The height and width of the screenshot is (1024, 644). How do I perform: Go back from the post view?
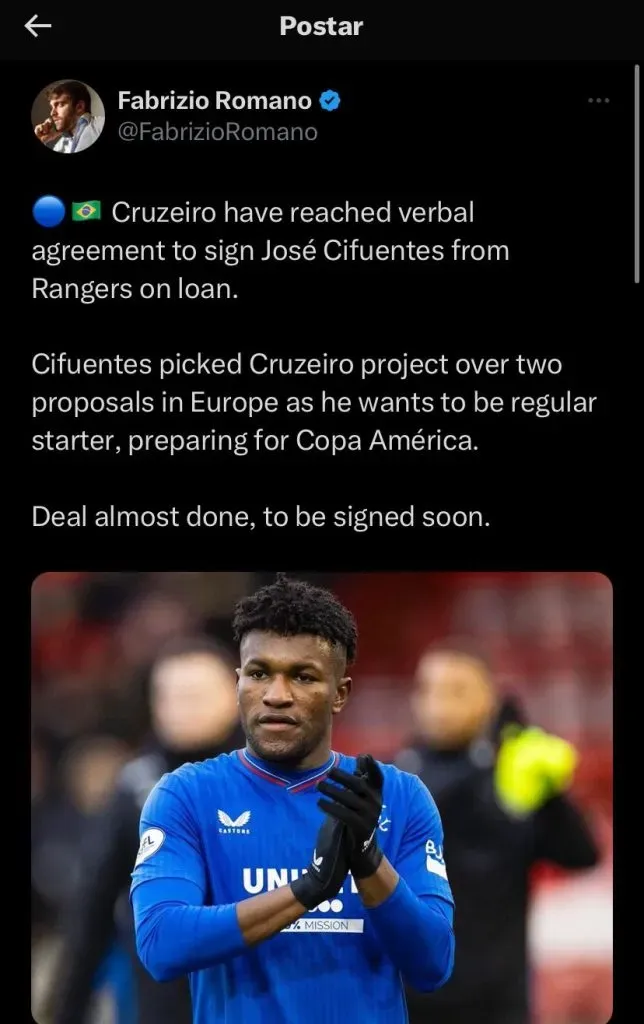(x=38, y=27)
